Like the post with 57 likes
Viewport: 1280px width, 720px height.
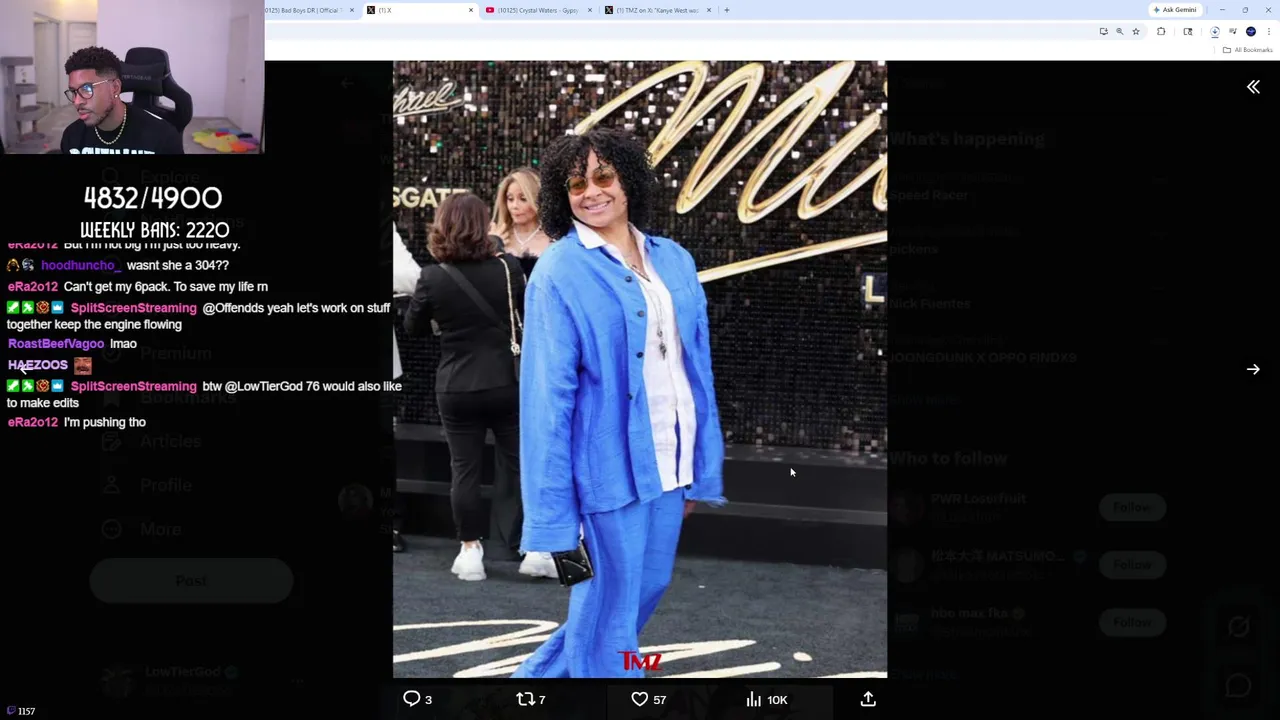(x=640, y=699)
